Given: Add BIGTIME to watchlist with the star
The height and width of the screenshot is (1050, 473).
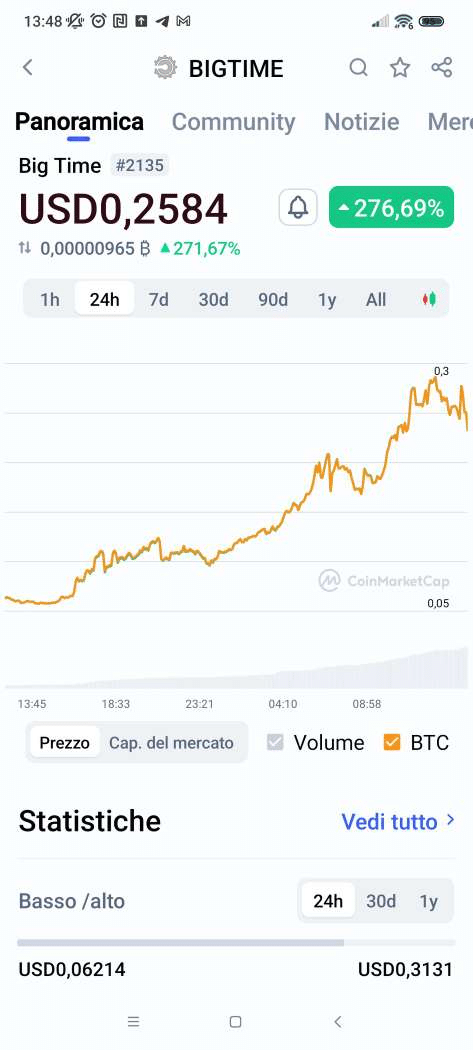Looking at the screenshot, I should (x=400, y=68).
